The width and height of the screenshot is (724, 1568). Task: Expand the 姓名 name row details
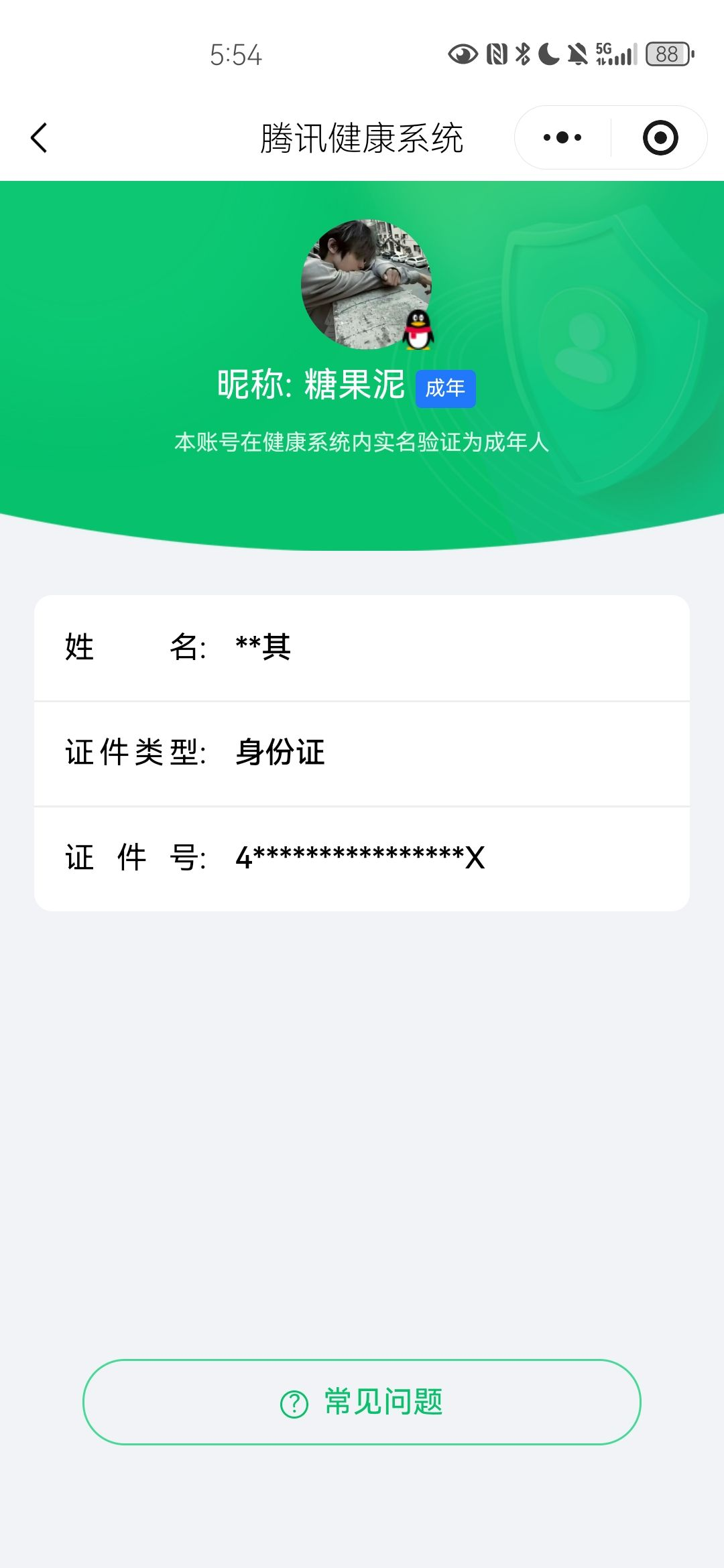click(x=362, y=647)
